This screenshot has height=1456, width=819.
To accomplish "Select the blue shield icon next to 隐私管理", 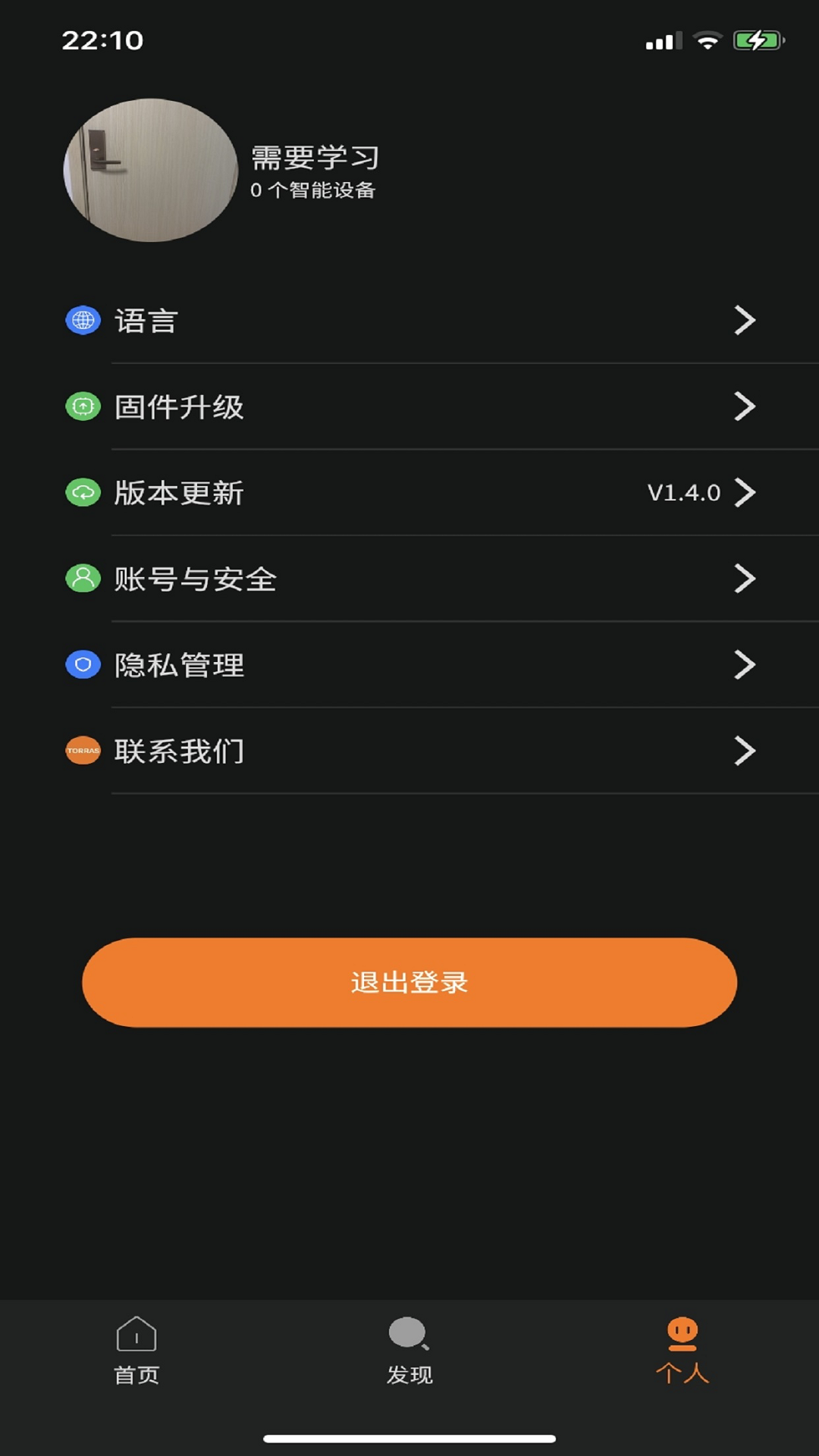I will 83,666.
